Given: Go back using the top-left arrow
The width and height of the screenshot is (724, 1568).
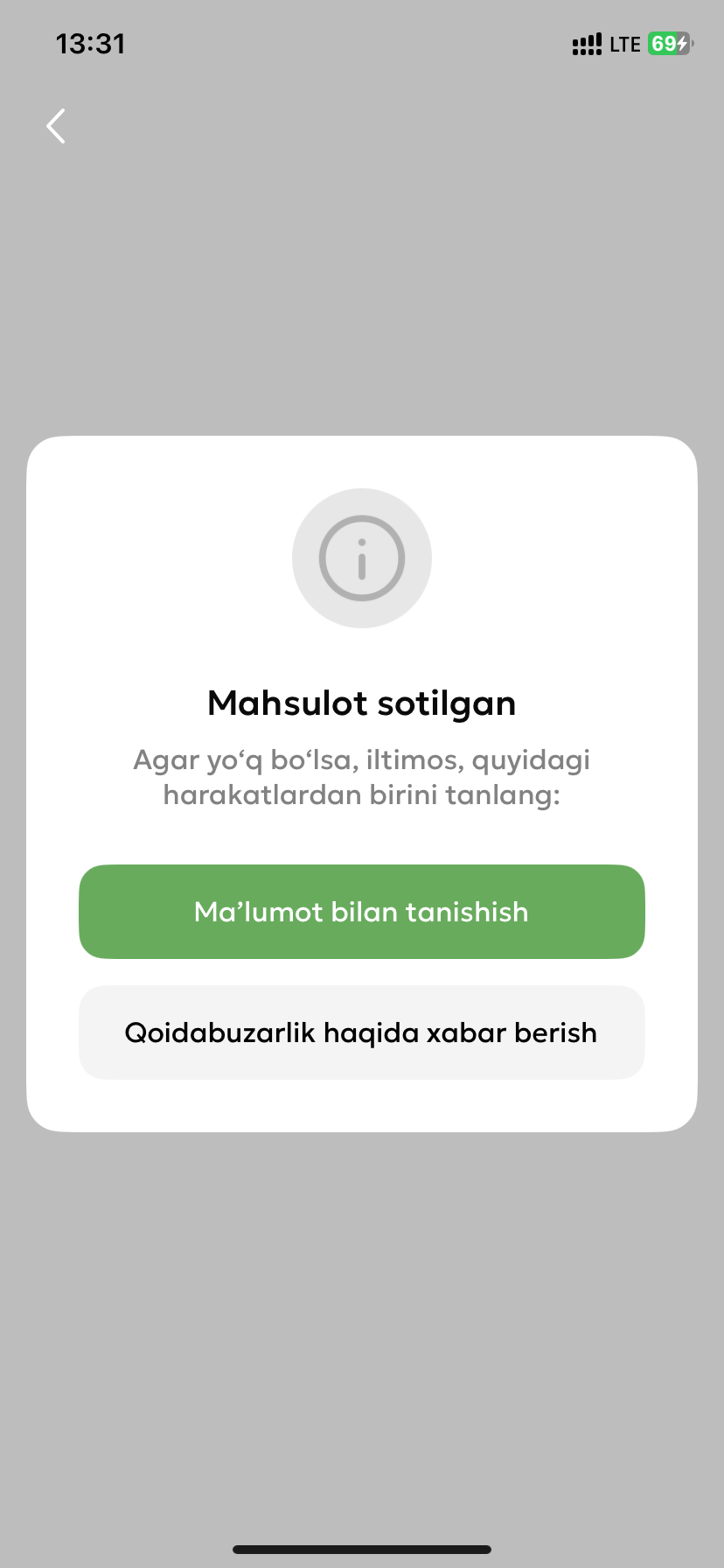Looking at the screenshot, I should point(56,126).
